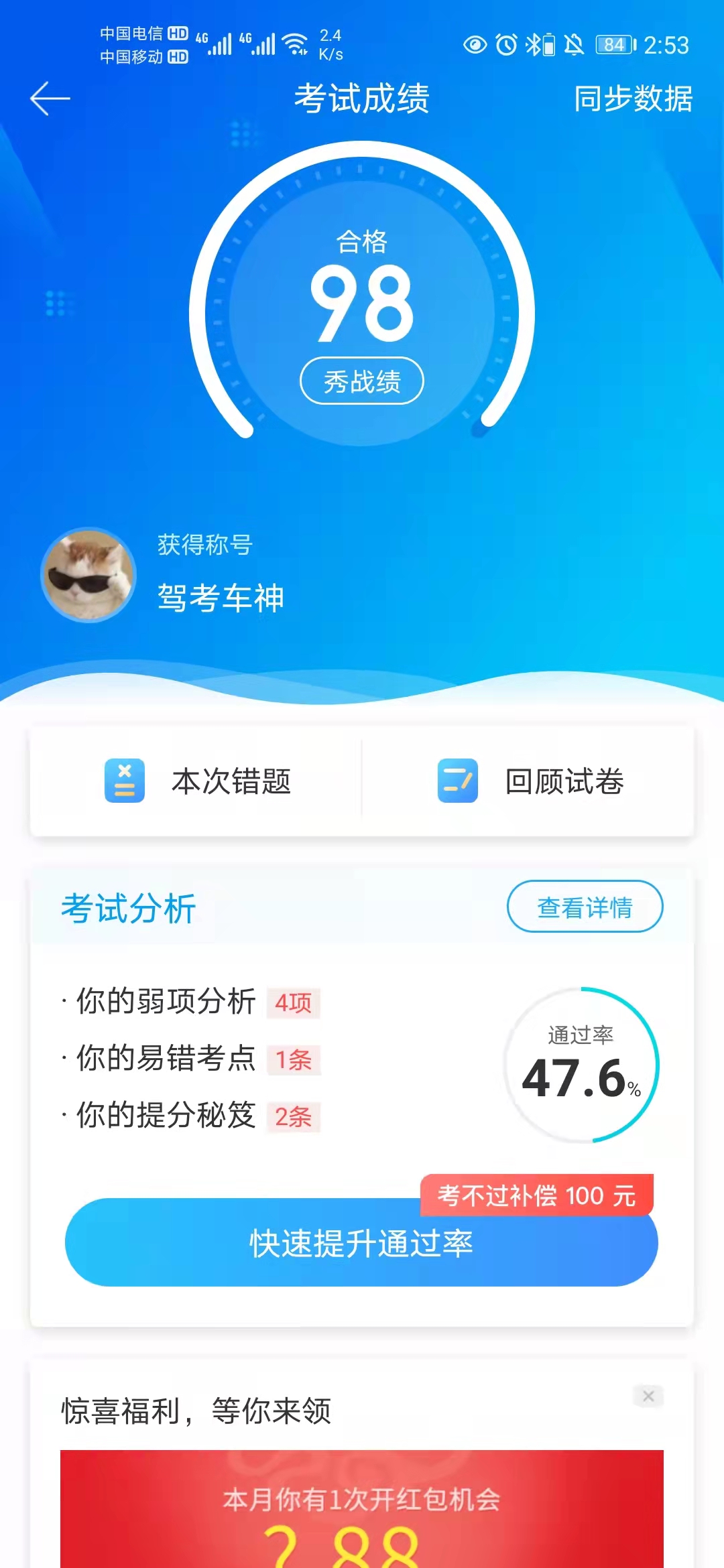Tap the 秀战绩 button to share the score
This screenshot has width=724, height=1568.
coord(361,381)
